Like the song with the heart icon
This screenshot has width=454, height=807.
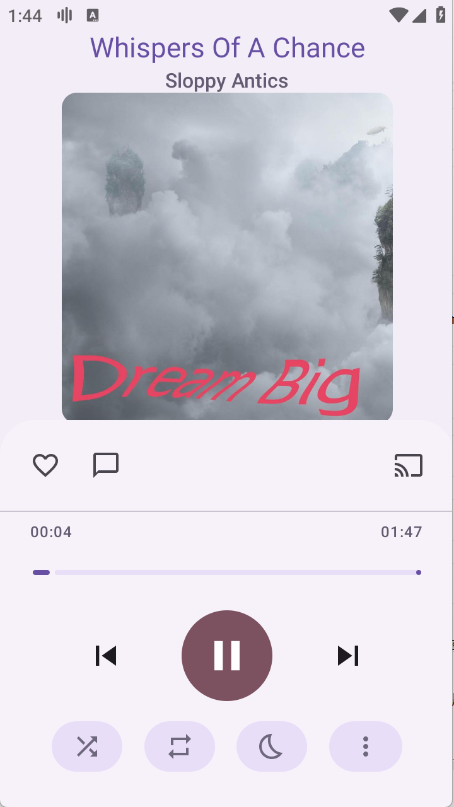(x=45, y=465)
